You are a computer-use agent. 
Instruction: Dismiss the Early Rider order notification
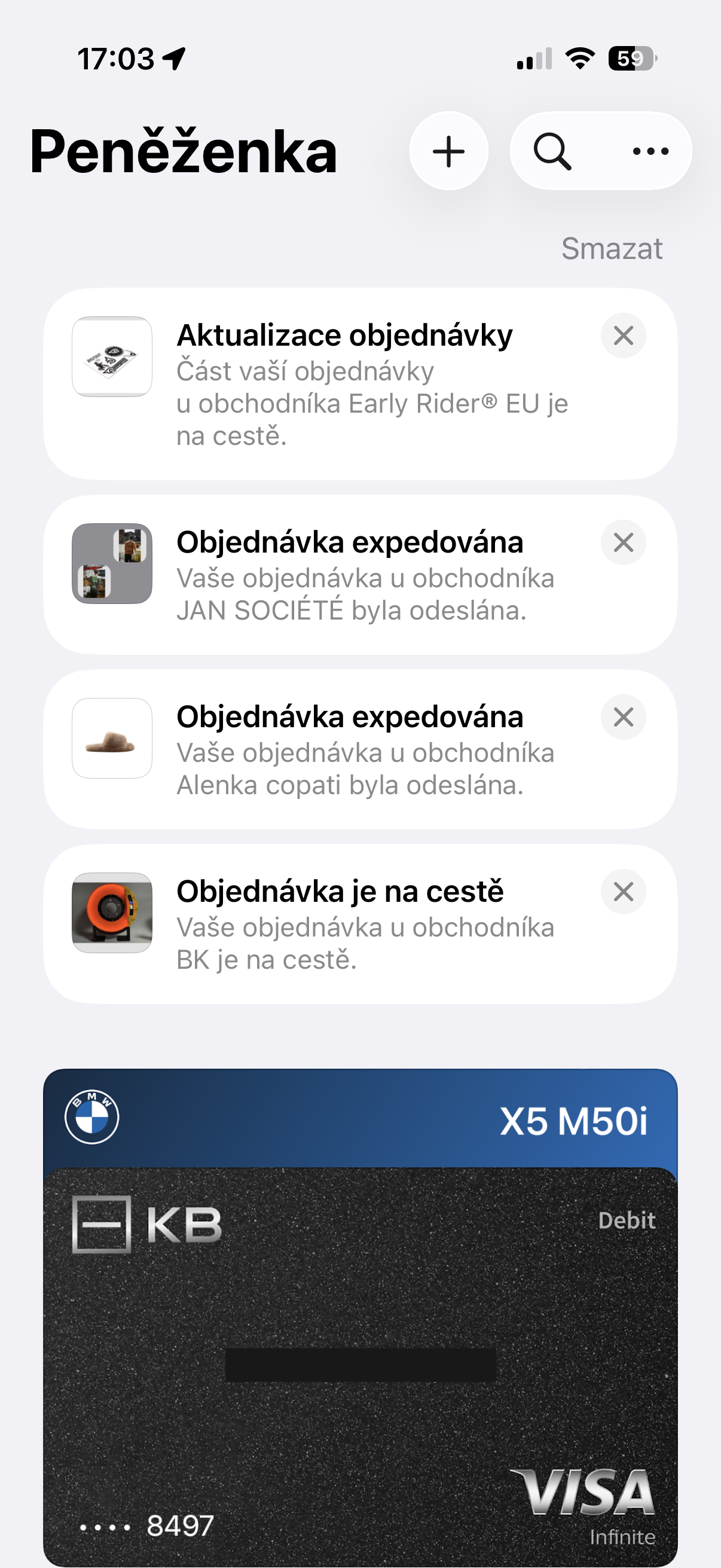(x=623, y=335)
